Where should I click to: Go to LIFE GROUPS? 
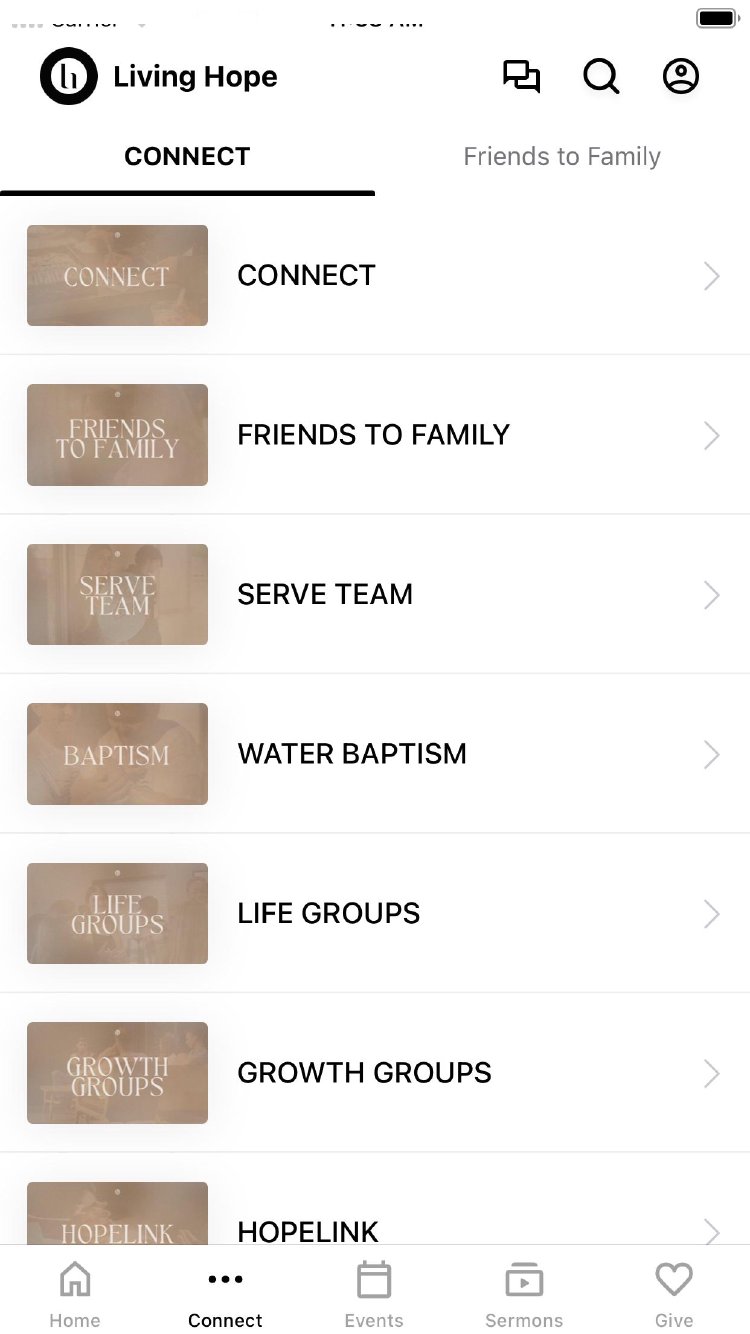tap(374, 914)
